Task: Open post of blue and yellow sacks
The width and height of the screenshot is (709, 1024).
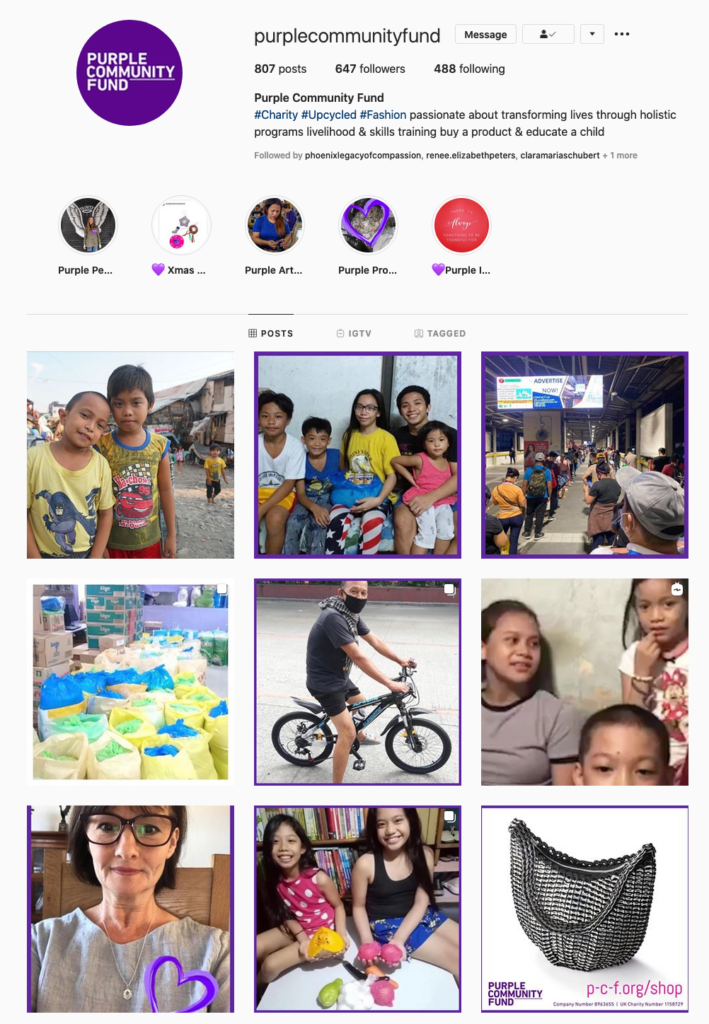Action: click(x=130, y=681)
